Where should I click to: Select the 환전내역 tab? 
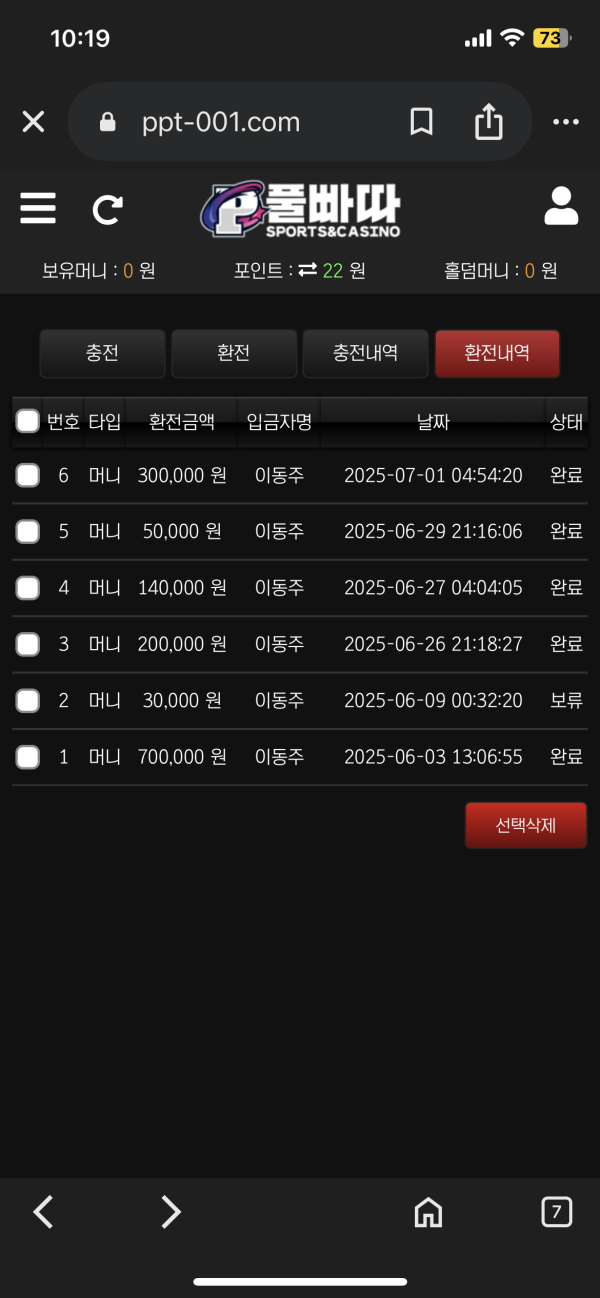click(x=497, y=353)
